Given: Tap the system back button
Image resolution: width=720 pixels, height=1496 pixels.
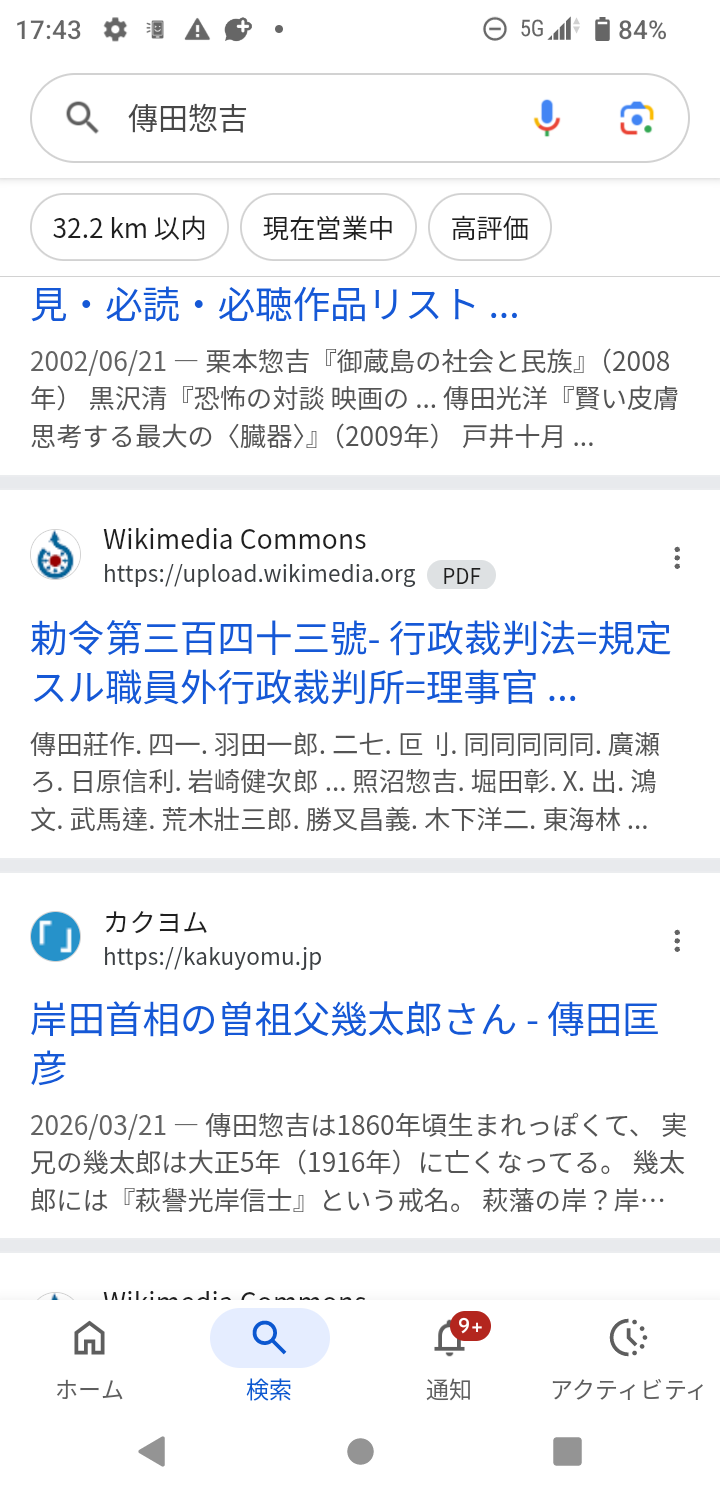Looking at the screenshot, I should [x=152, y=1451].
